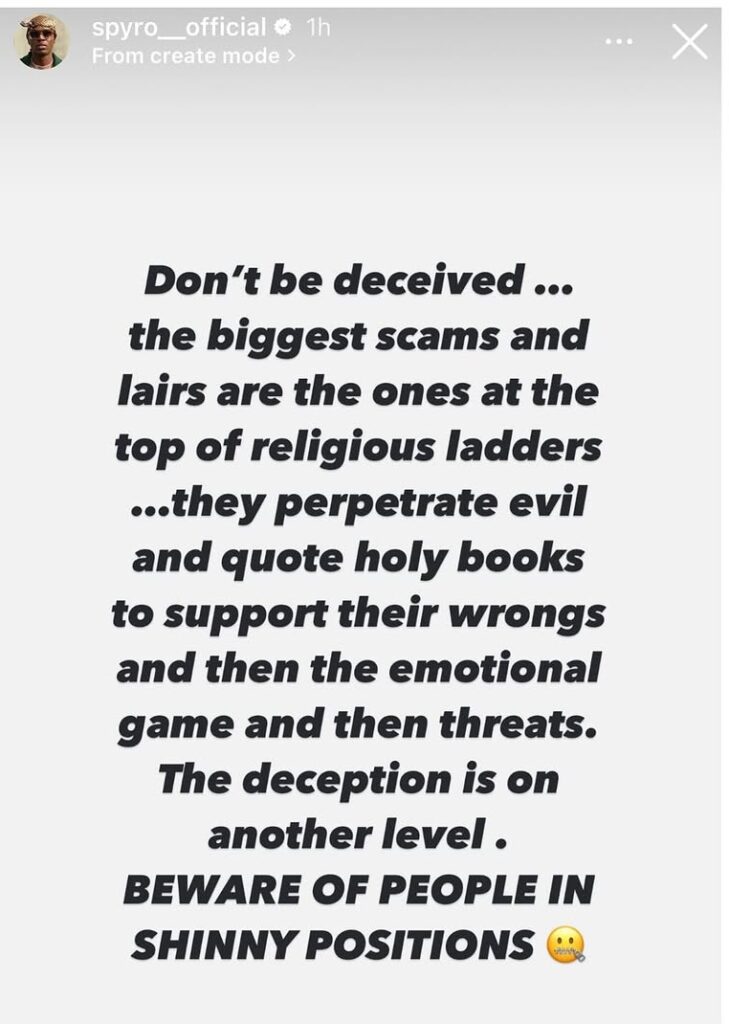Close the story with the X button
This screenshot has height=1024, width=729.
coord(690,40)
